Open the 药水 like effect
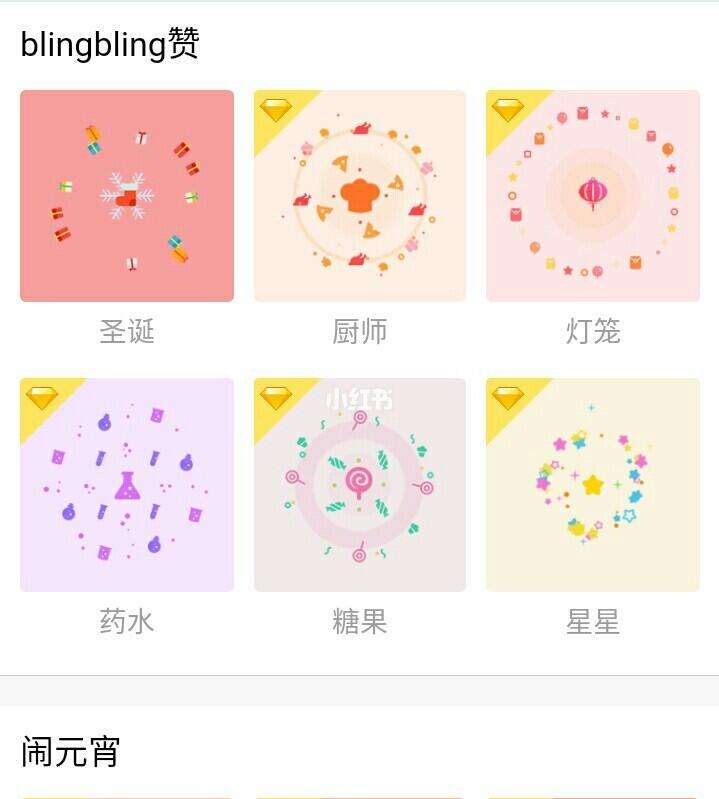 (127, 485)
